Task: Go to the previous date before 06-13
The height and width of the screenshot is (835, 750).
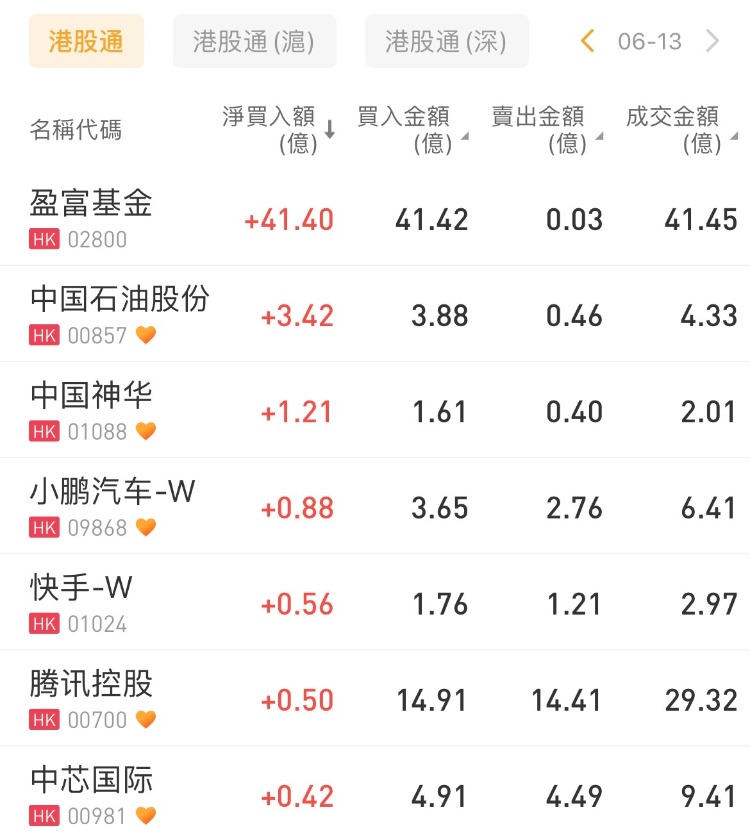Action: (588, 41)
